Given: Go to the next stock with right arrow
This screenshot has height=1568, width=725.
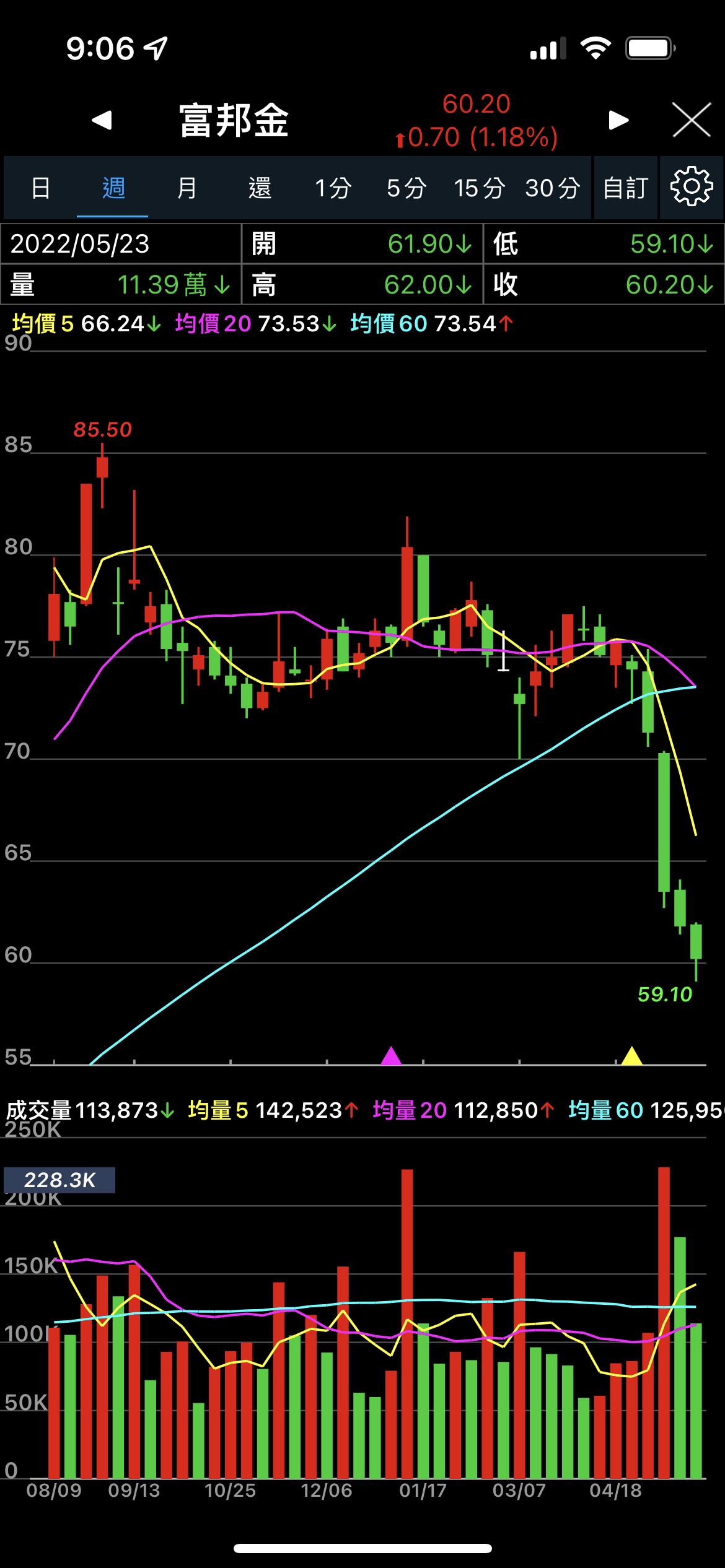Looking at the screenshot, I should [618, 120].
